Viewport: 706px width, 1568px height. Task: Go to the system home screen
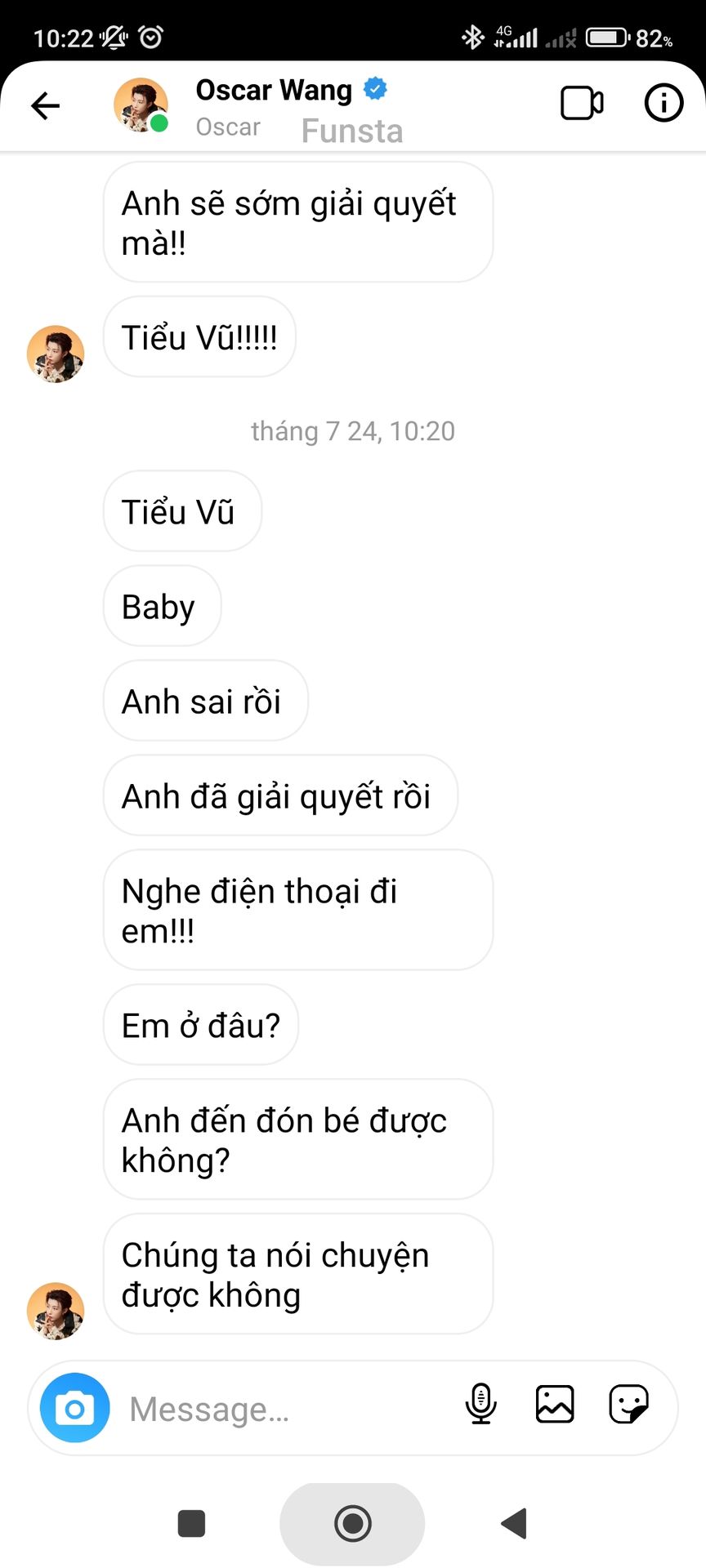click(352, 1523)
